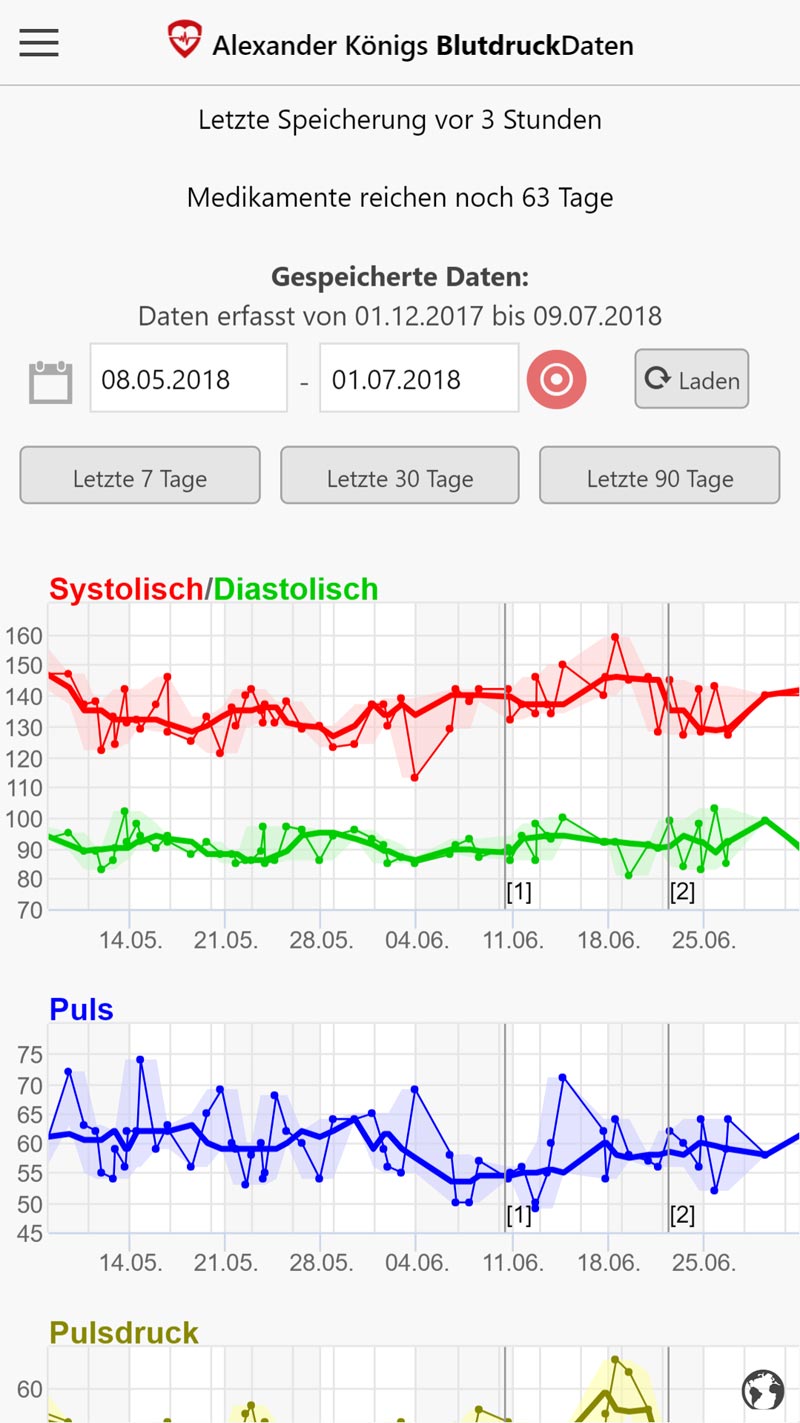Reload data with the Laden button
800x1423 pixels.
pos(692,379)
